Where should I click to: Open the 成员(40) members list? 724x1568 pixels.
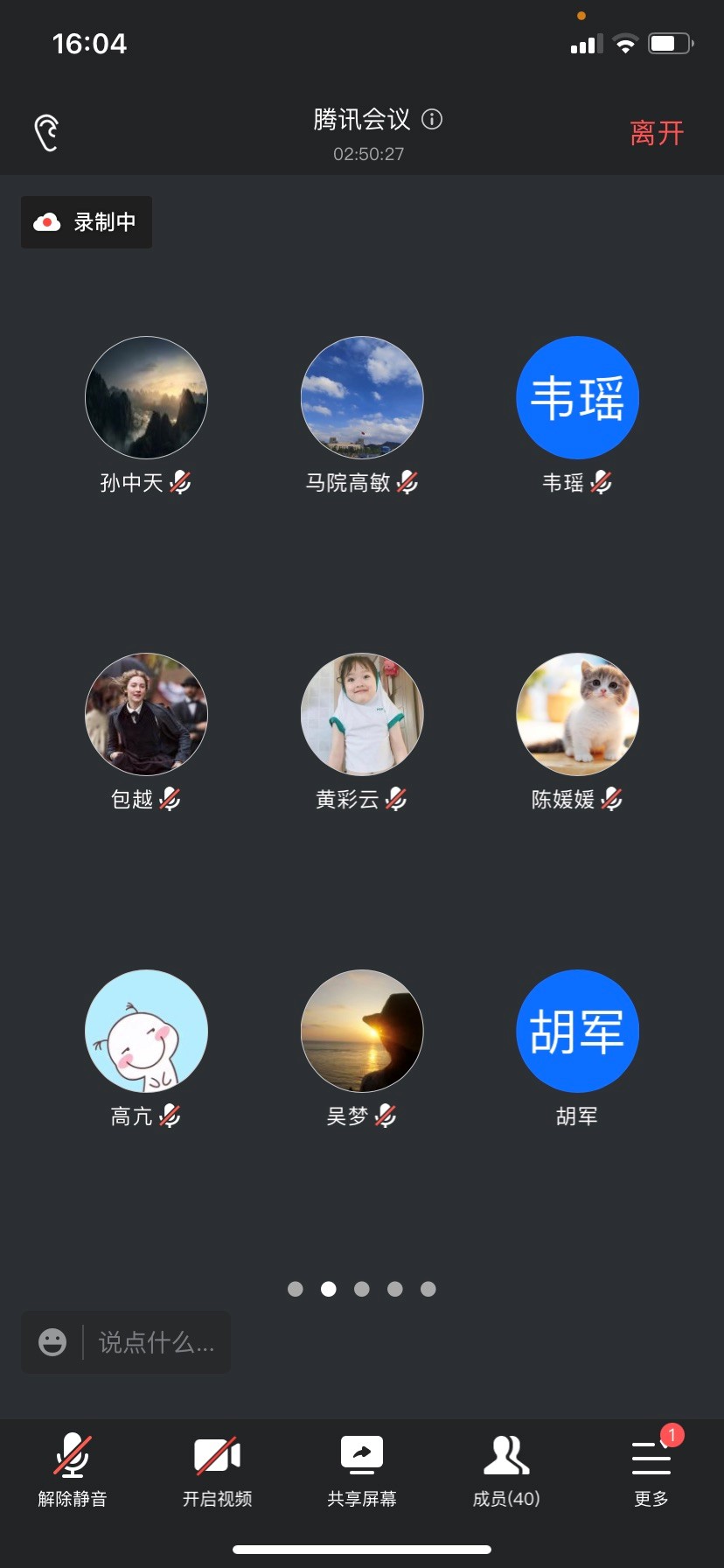[x=506, y=1471]
